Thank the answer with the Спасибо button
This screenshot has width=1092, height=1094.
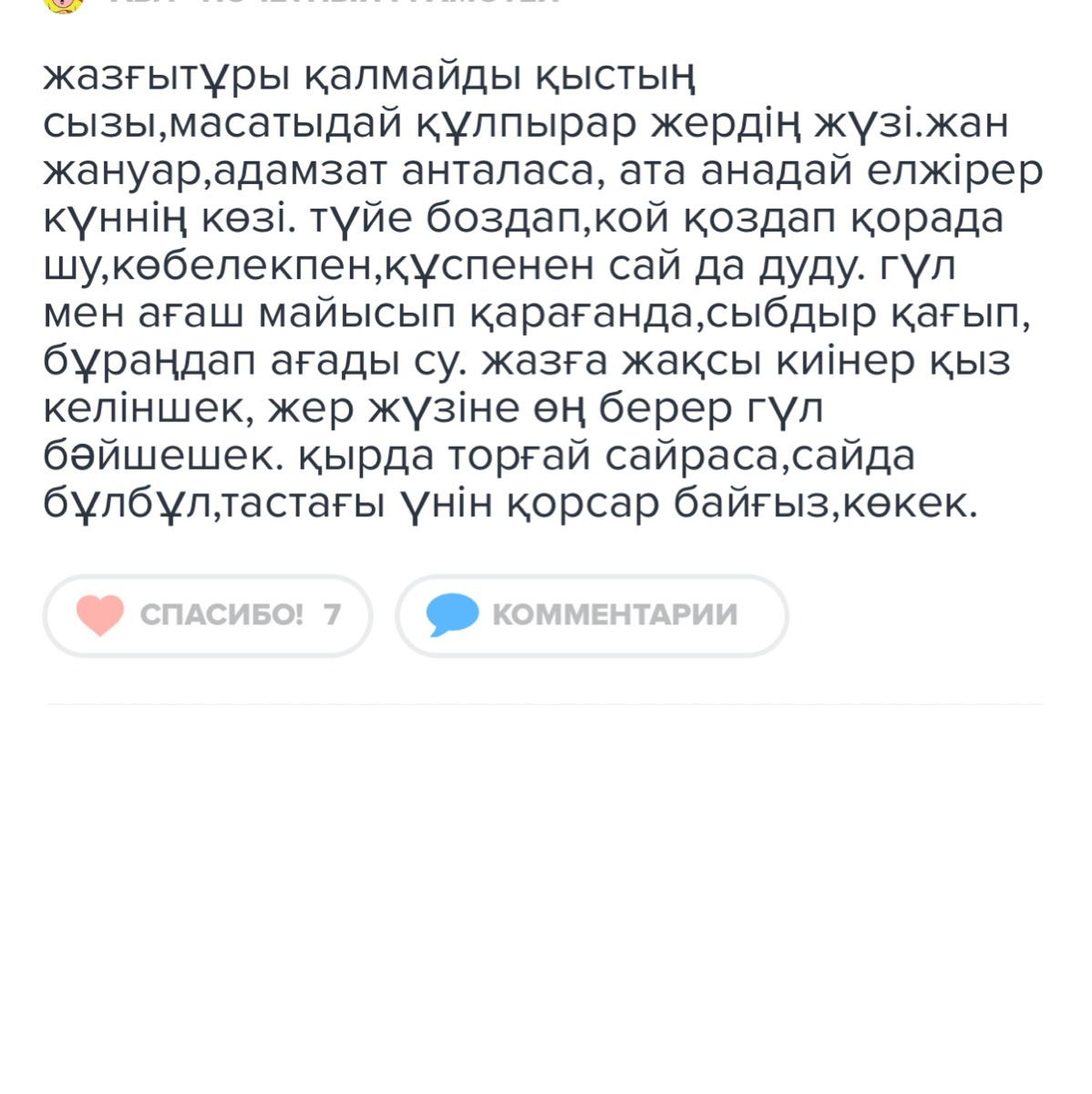pos(208,615)
